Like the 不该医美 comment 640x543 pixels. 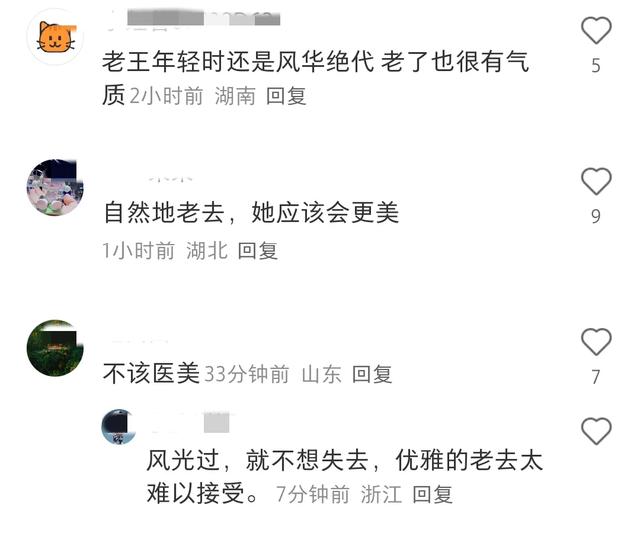[596, 343]
